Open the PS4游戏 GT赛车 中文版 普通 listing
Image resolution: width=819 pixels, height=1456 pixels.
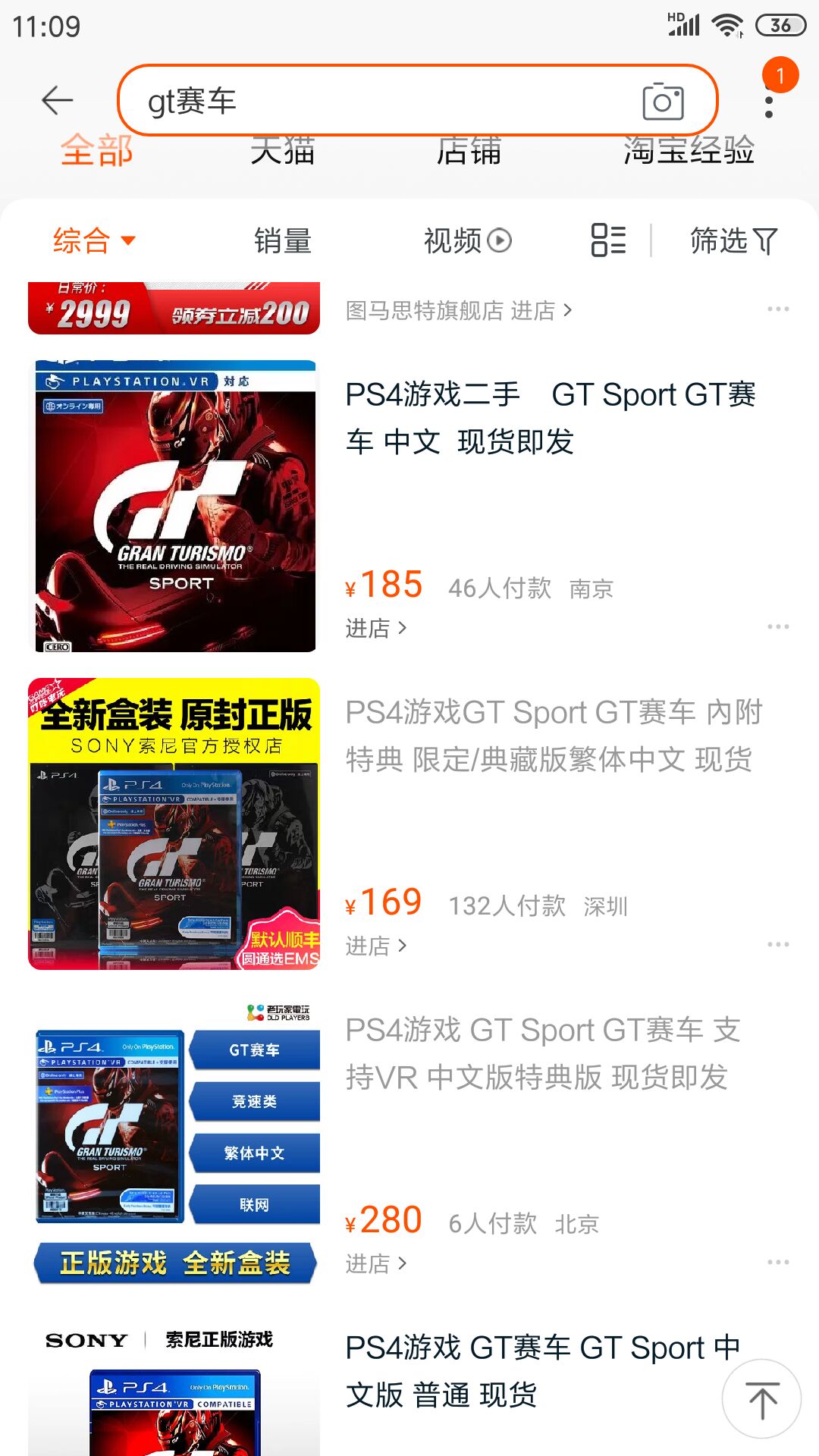coord(531,1371)
